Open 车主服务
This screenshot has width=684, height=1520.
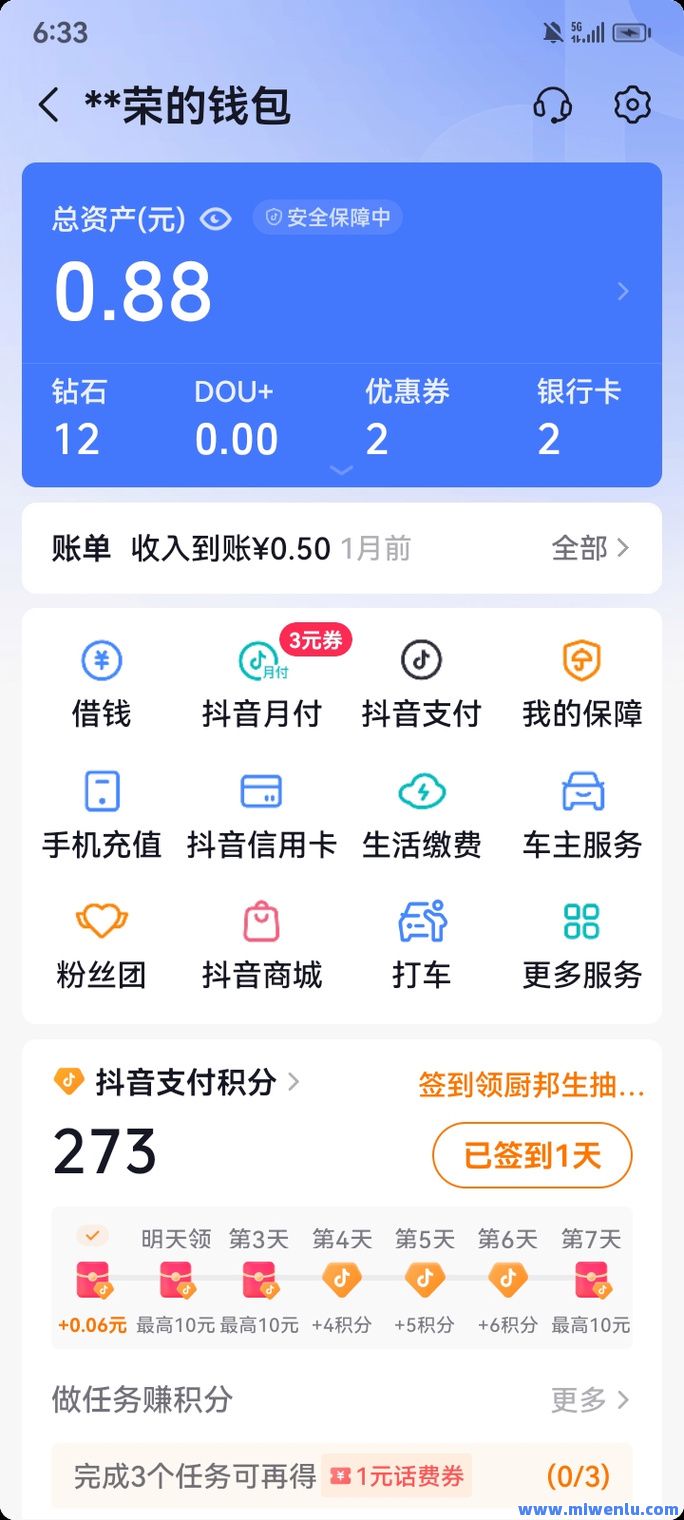pos(582,814)
